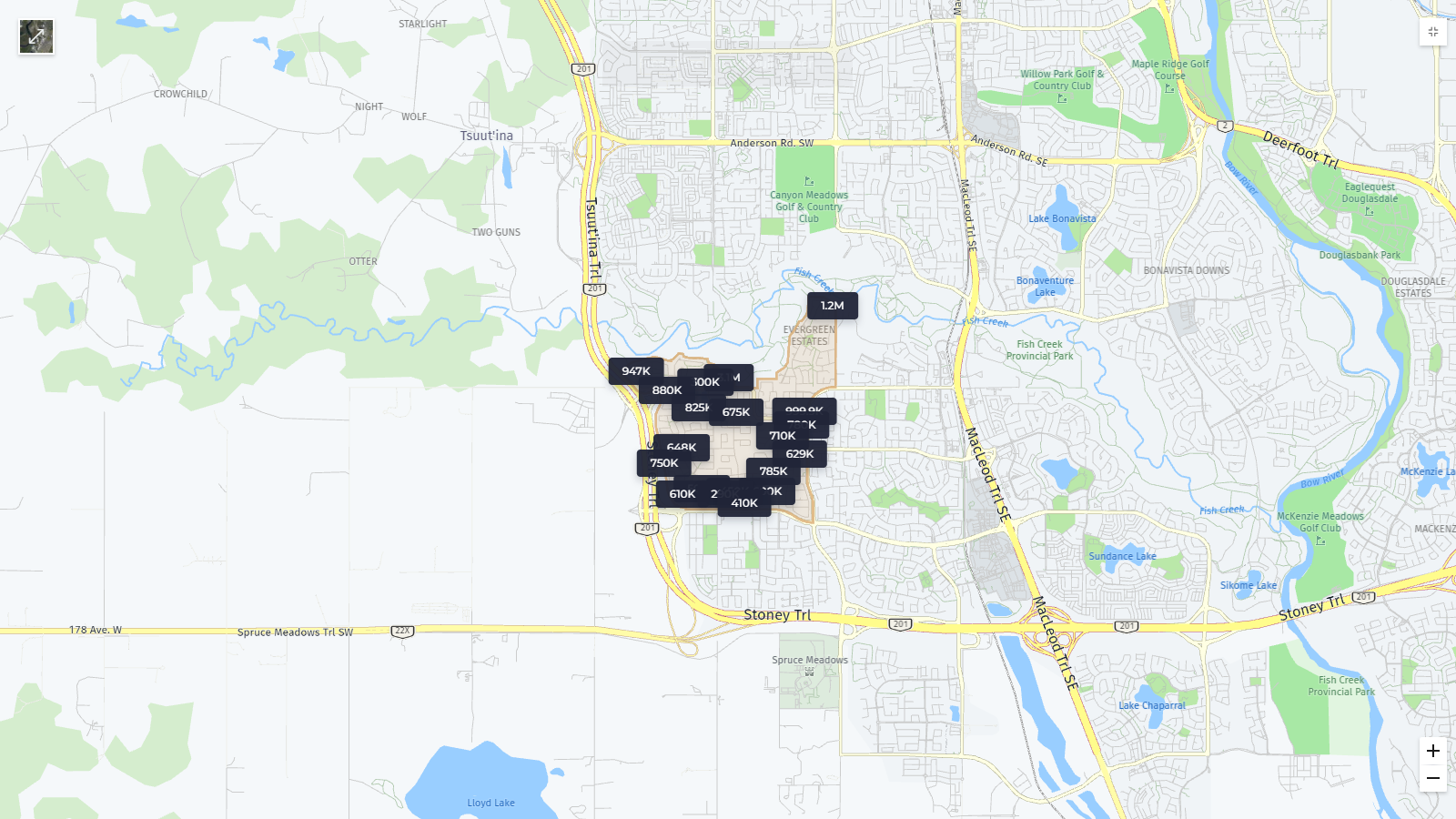Zoom out of the map

click(x=1432, y=778)
